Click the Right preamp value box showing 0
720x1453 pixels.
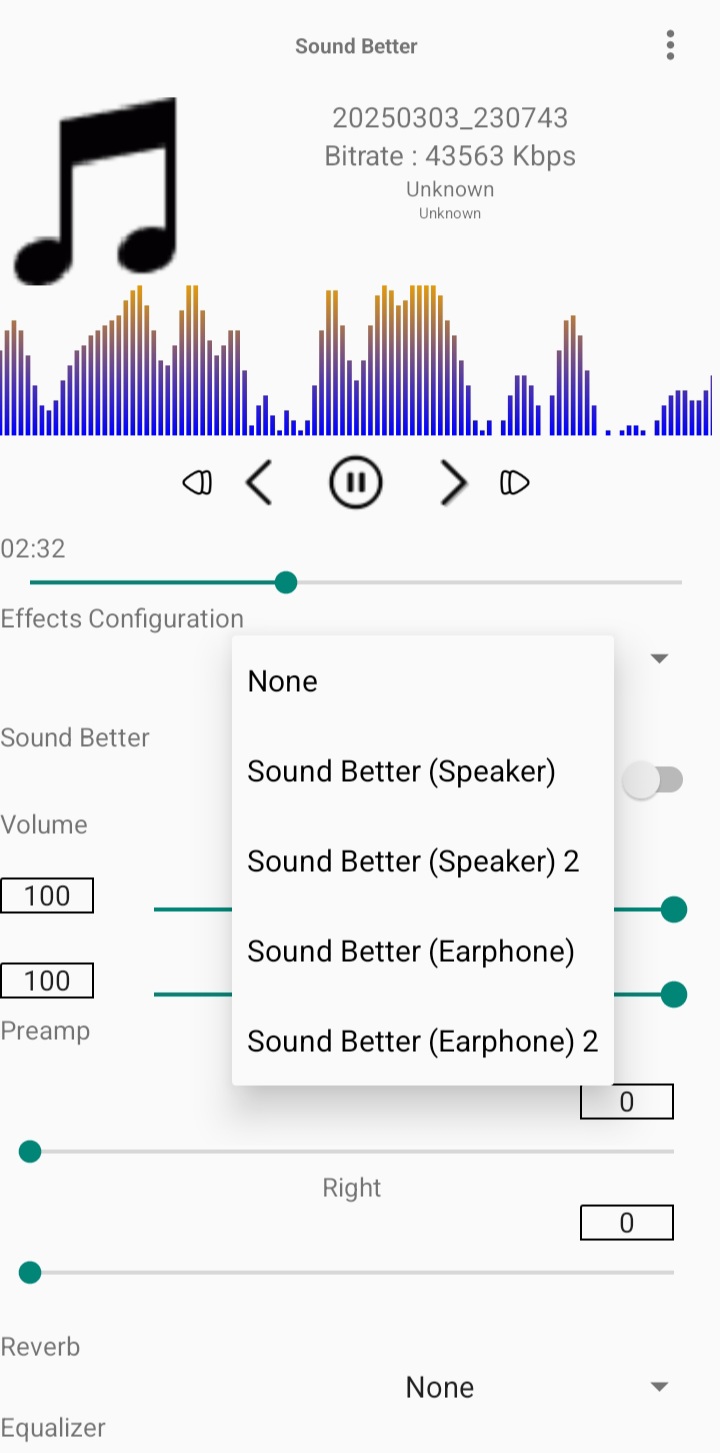(x=626, y=1222)
